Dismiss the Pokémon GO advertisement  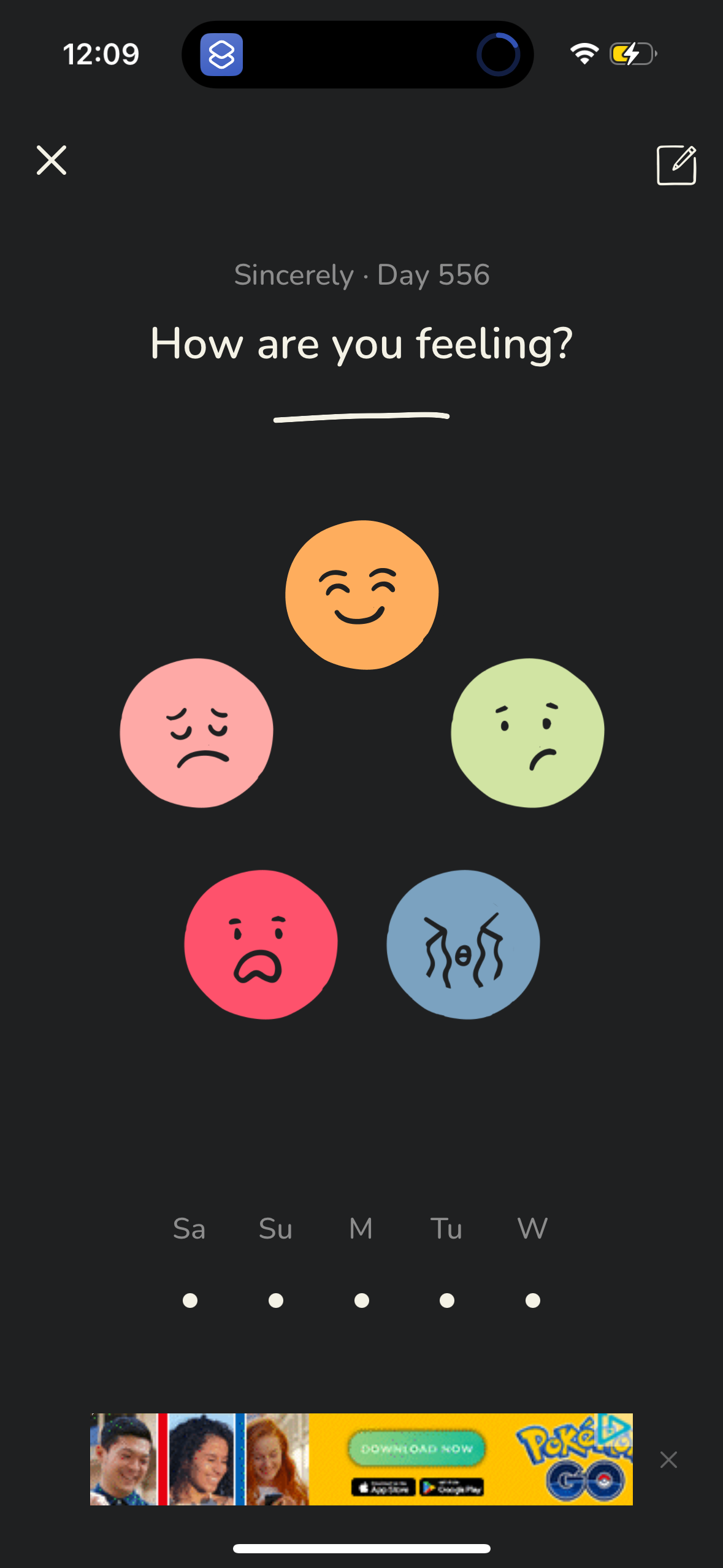pos(668,1459)
